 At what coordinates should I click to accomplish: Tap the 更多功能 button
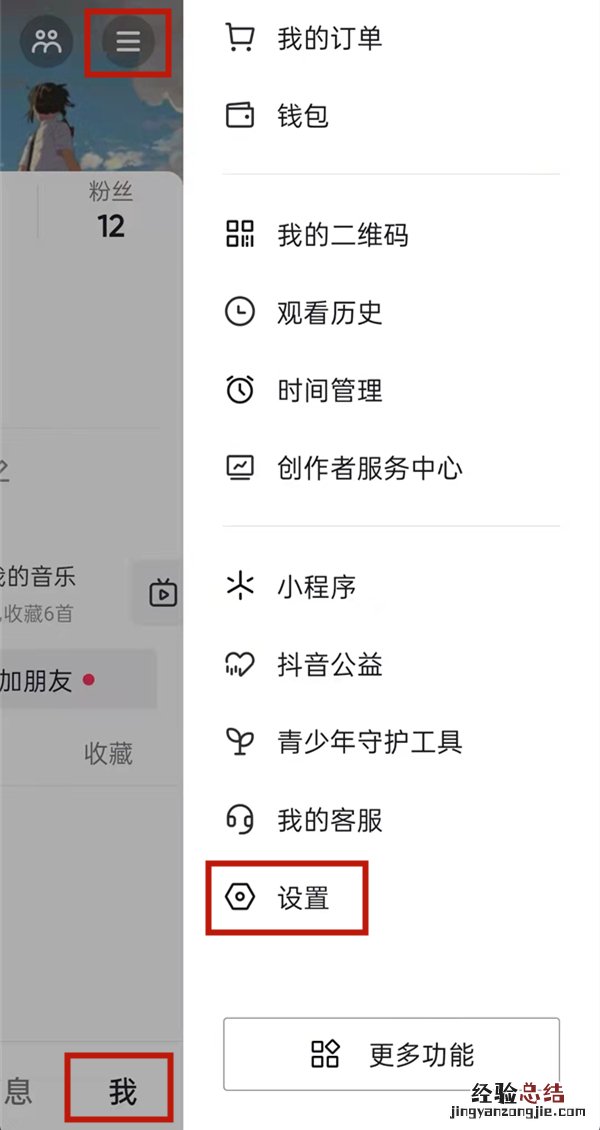(391, 1054)
